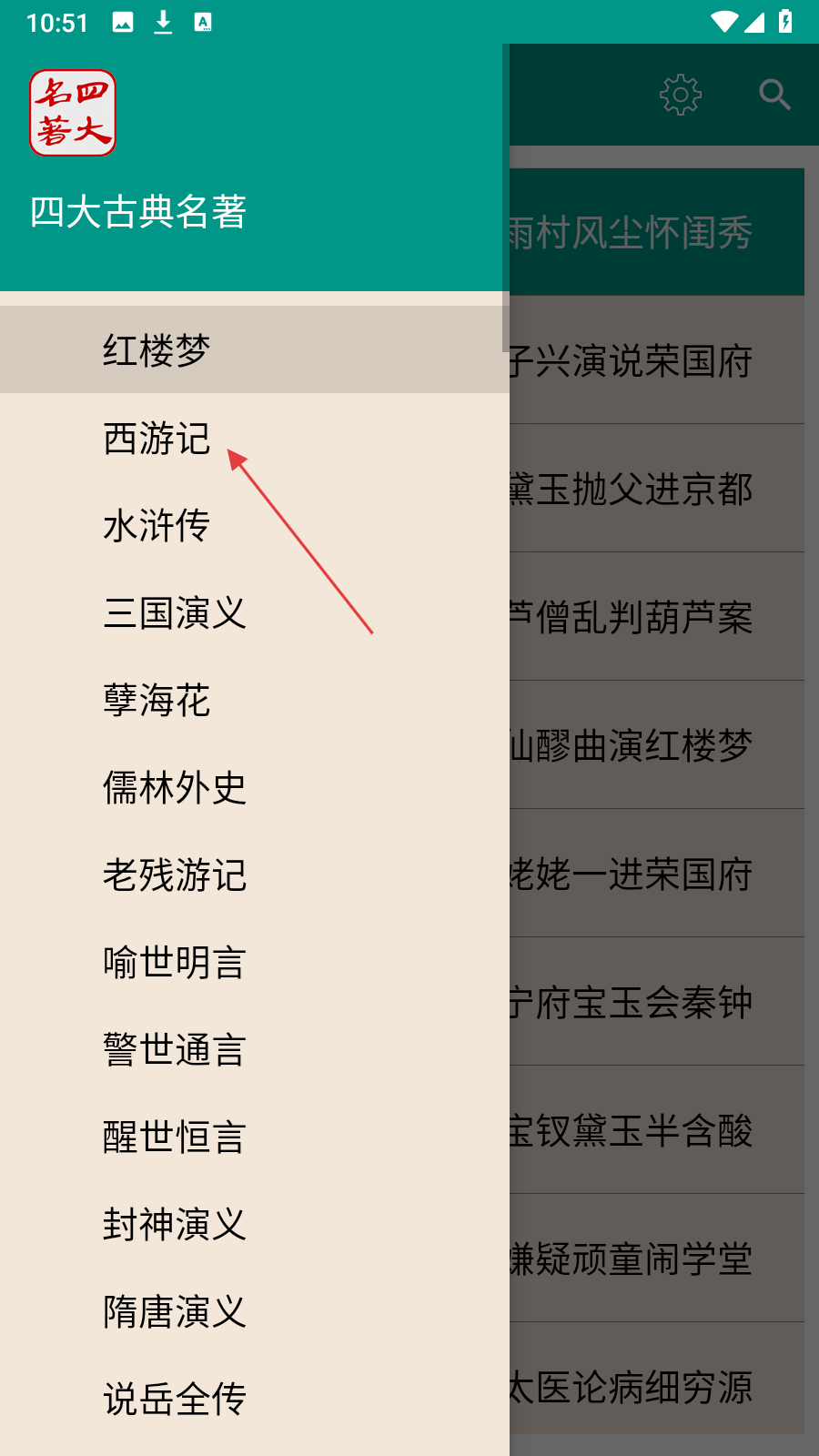Choose 三国演义 in the drawer menu
The height and width of the screenshot is (1456, 819).
click(175, 613)
